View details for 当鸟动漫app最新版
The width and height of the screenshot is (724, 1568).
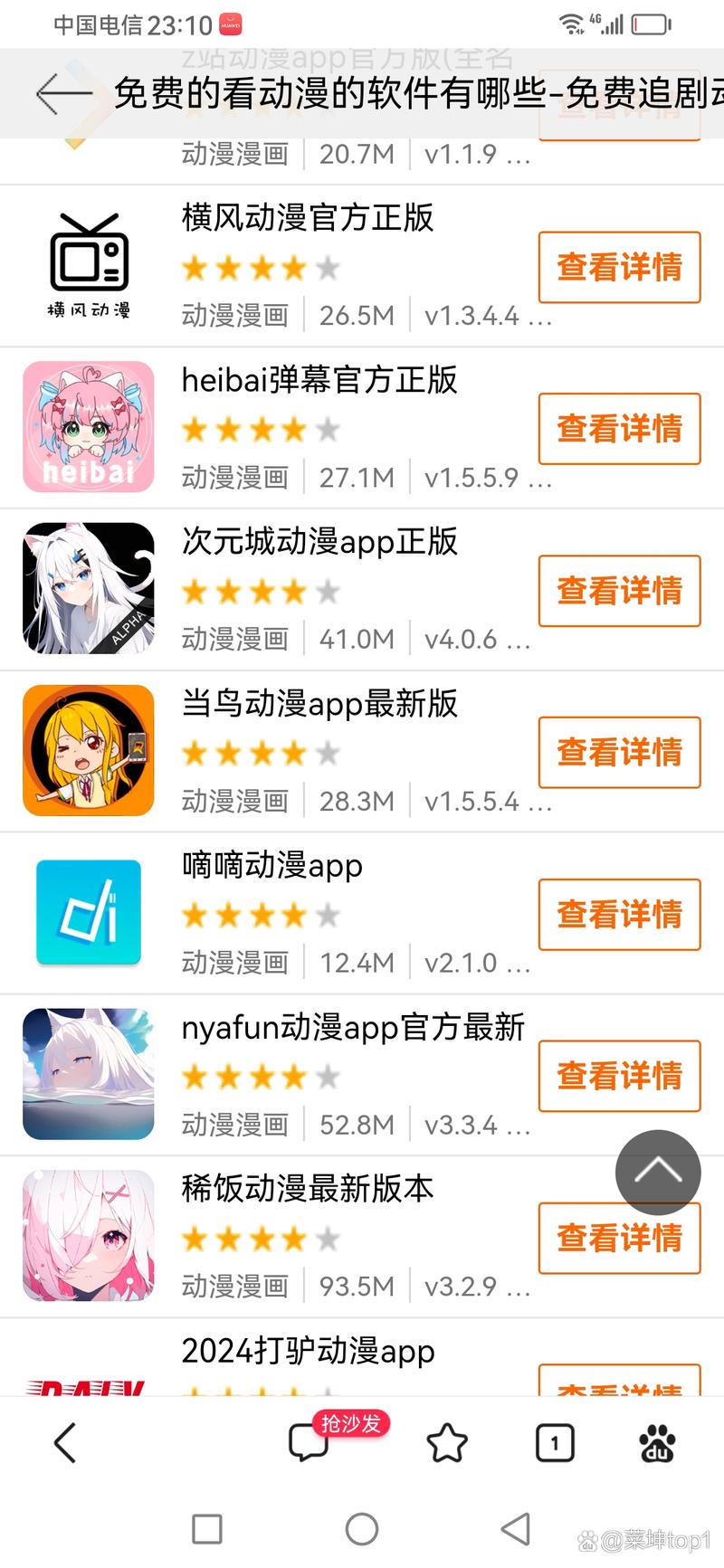coord(619,752)
